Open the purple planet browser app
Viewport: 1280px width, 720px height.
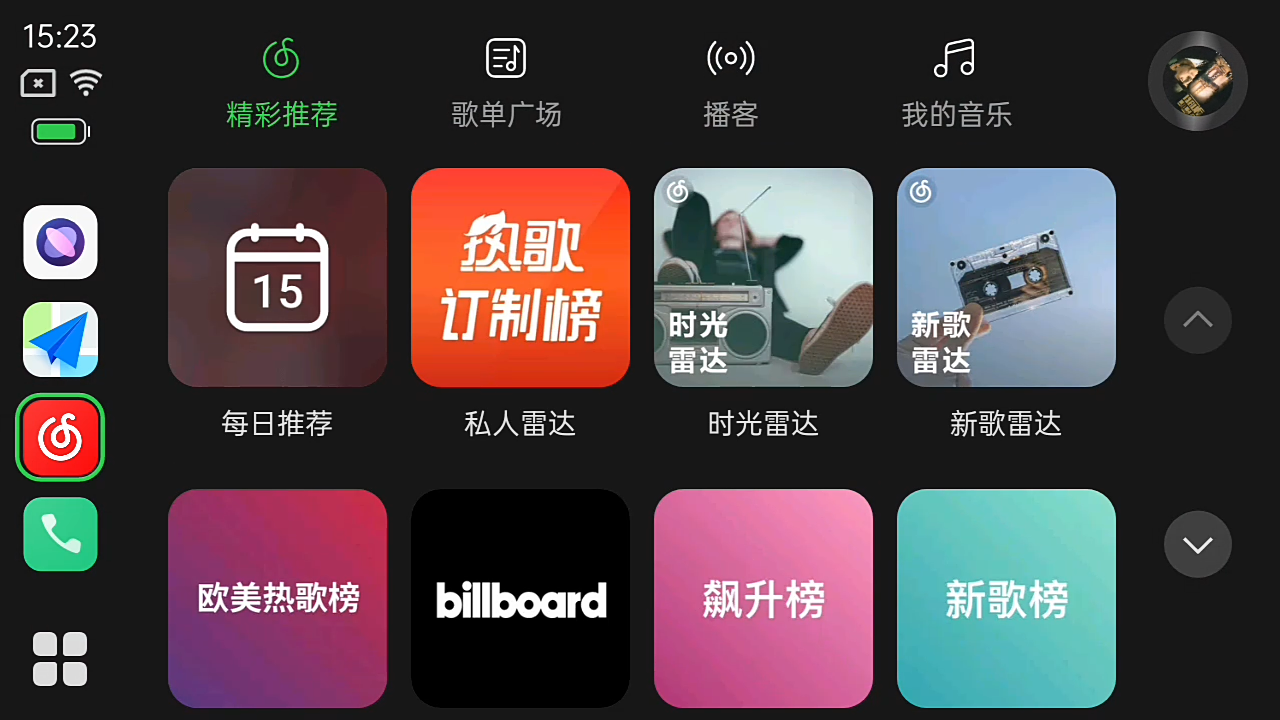[60, 242]
